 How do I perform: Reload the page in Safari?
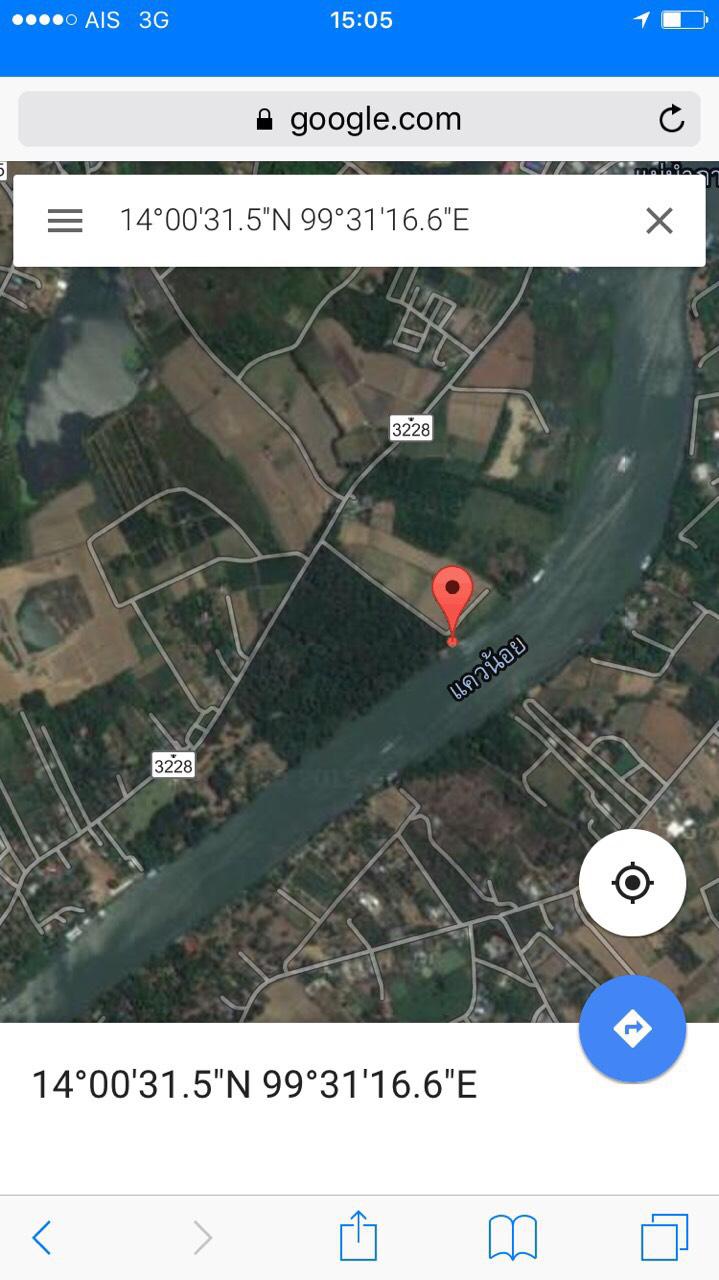672,120
